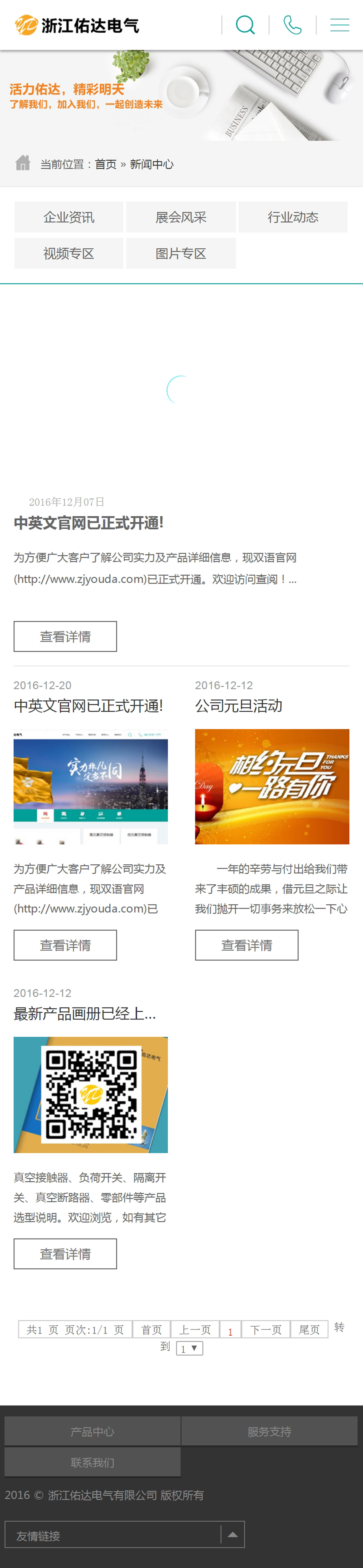Open the 中英文官网已正式开通 website screenshot card
363x1568 pixels.
(90, 786)
